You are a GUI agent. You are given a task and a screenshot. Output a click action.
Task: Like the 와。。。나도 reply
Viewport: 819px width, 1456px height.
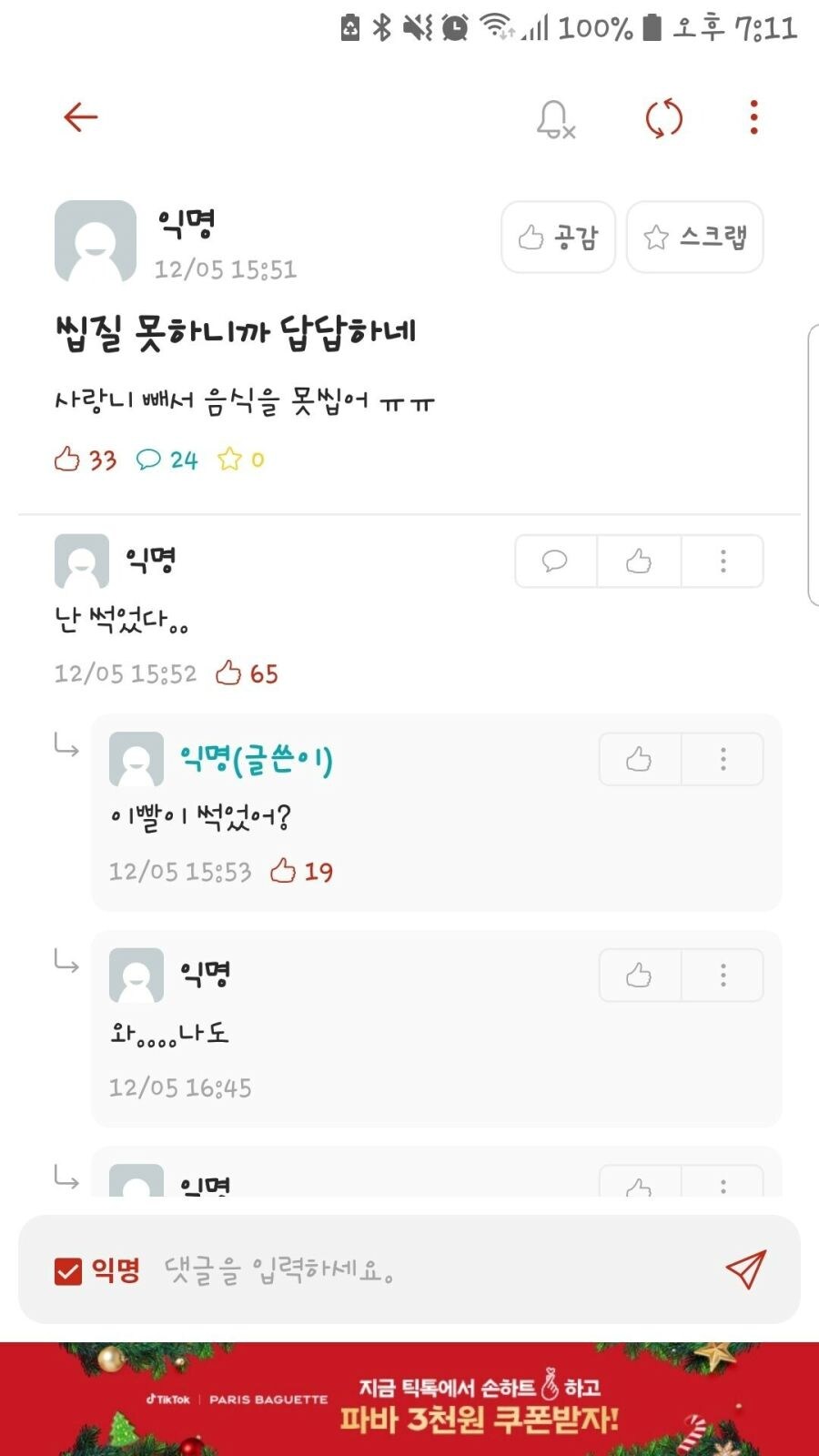coord(638,974)
